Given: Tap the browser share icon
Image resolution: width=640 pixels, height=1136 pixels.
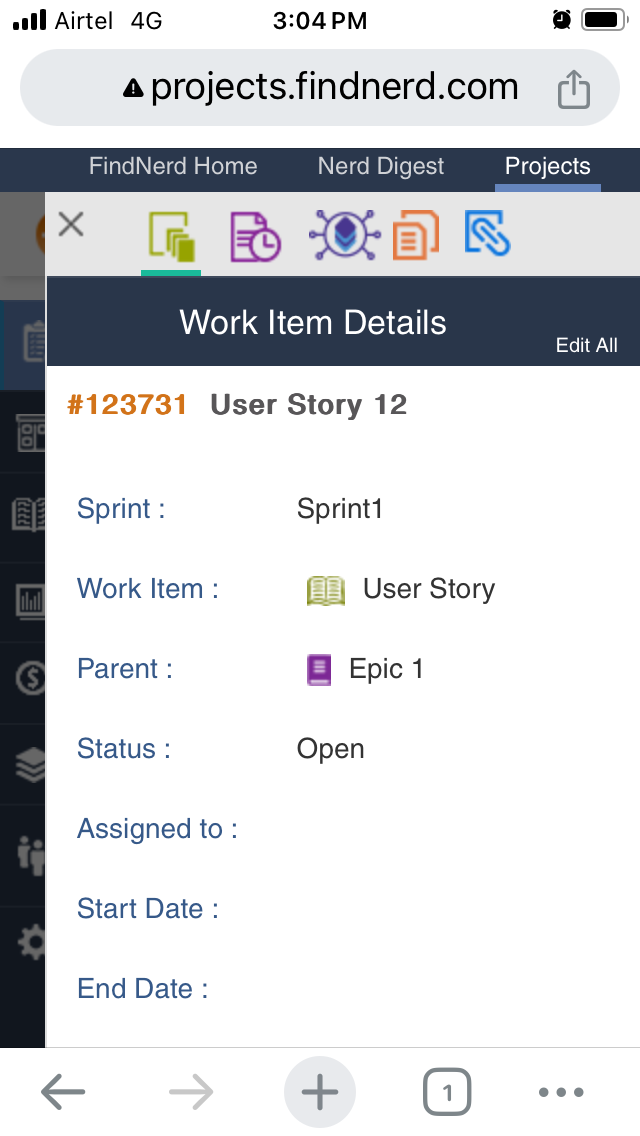Looking at the screenshot, I should point(573,88).
